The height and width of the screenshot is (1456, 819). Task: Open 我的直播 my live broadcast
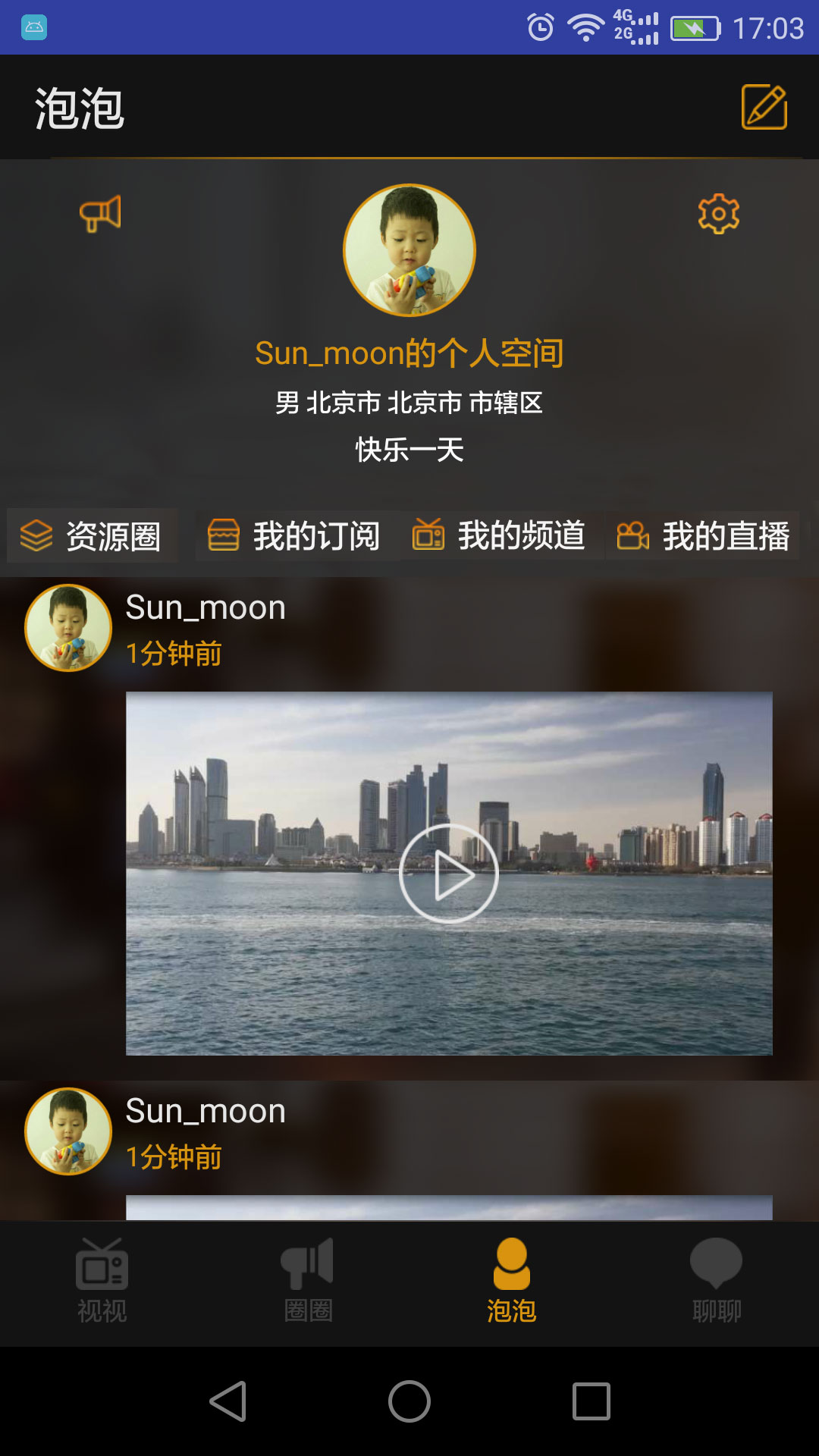coord(704,536)
